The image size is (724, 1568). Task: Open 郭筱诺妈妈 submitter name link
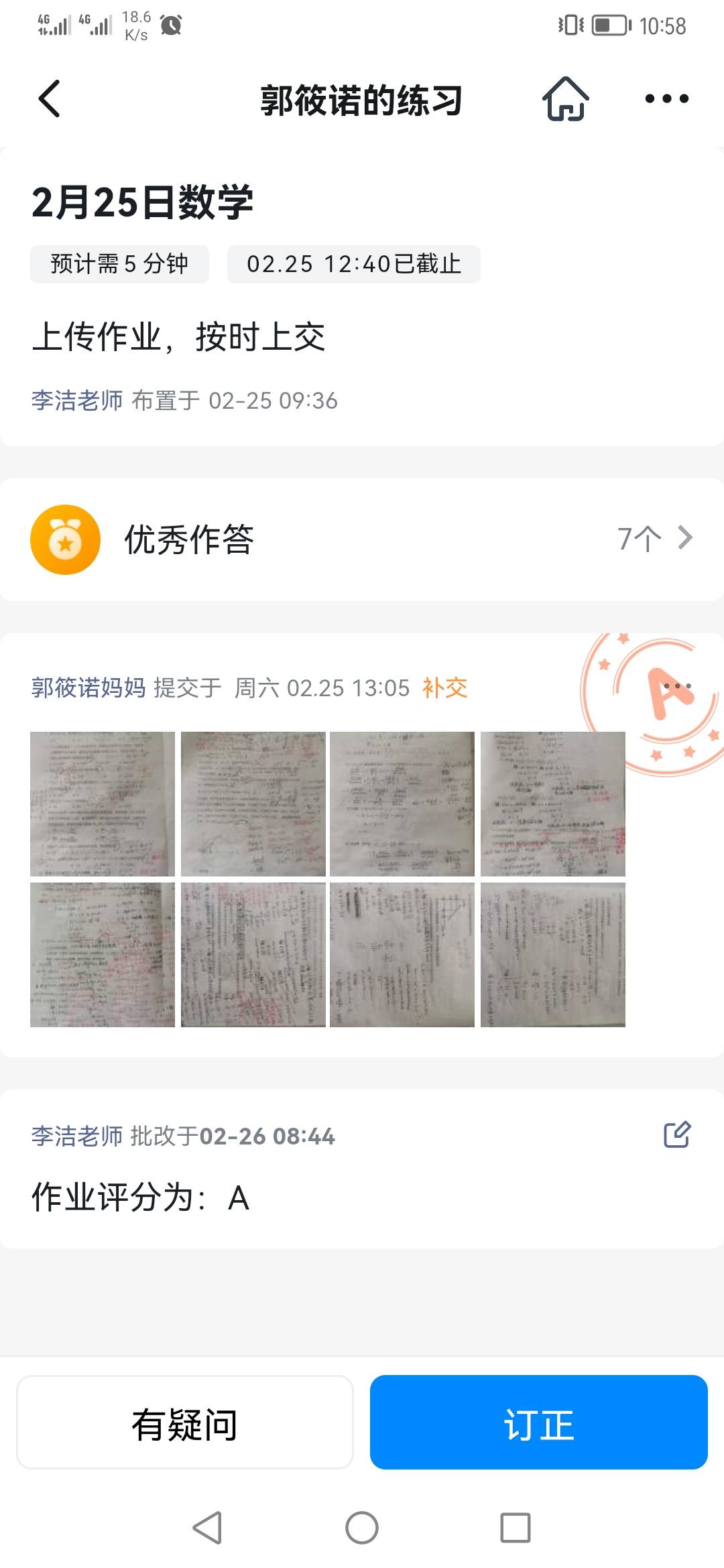(88, 688)
